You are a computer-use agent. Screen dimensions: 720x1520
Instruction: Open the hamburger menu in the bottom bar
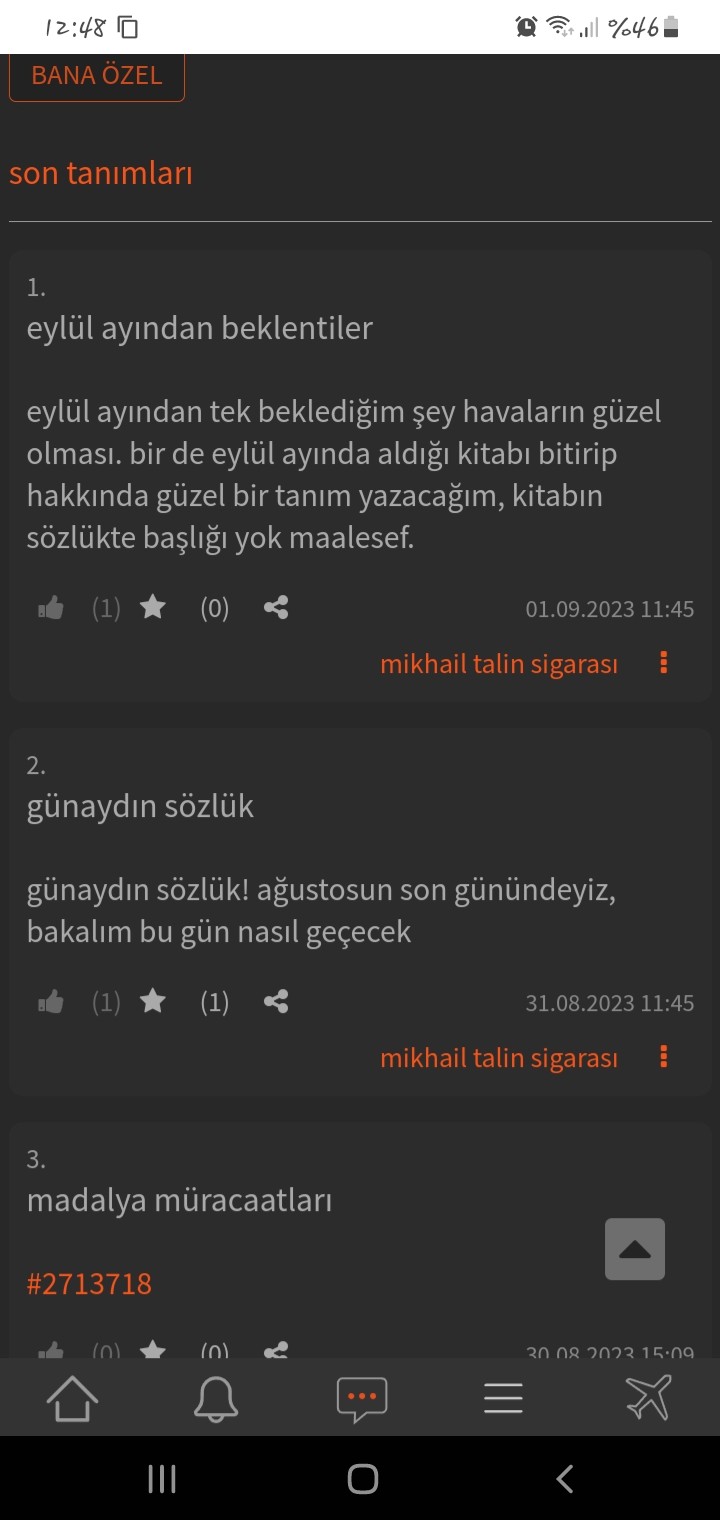(503, 1397)
